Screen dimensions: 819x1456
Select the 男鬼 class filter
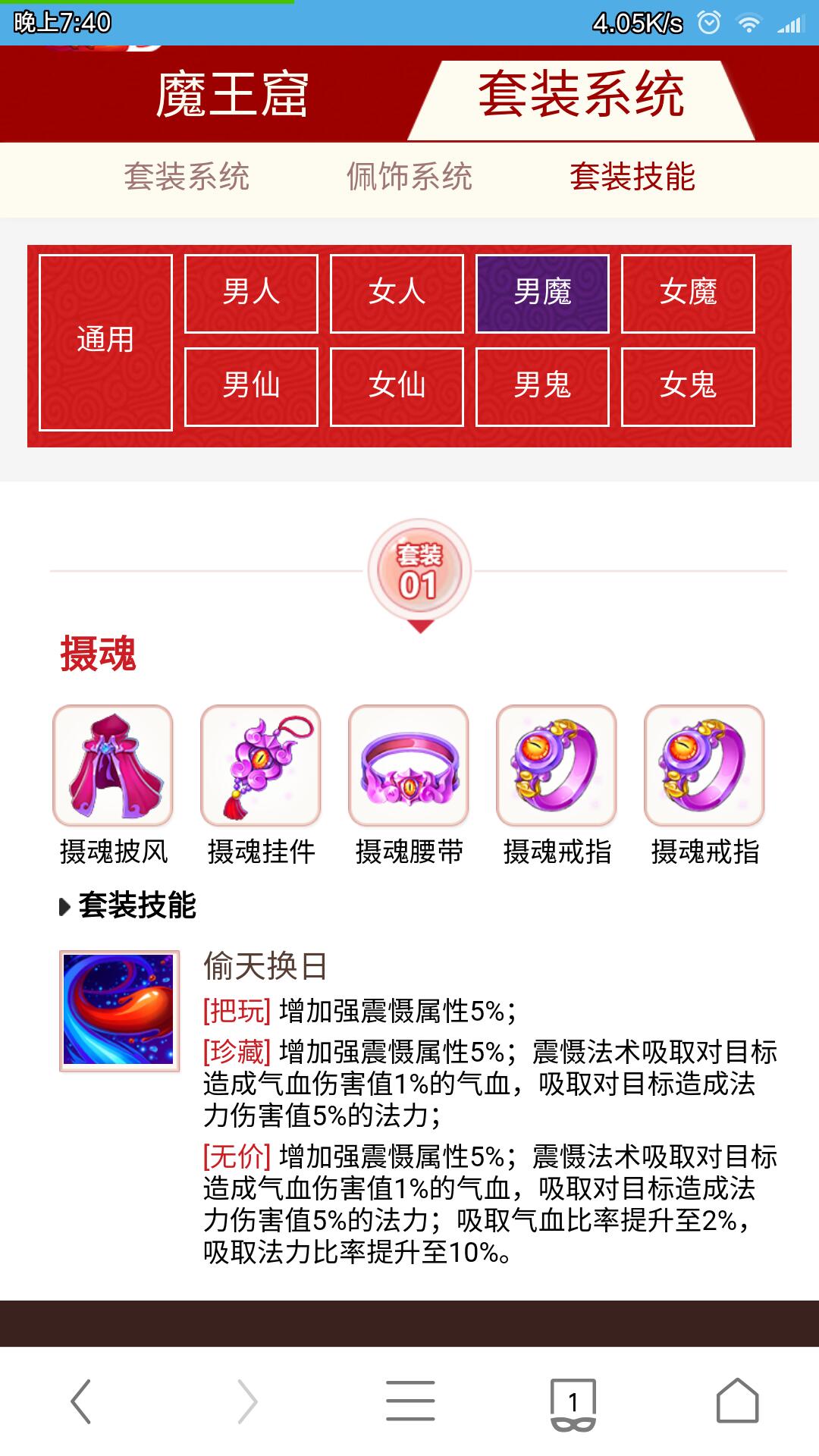tap(542, 386)
